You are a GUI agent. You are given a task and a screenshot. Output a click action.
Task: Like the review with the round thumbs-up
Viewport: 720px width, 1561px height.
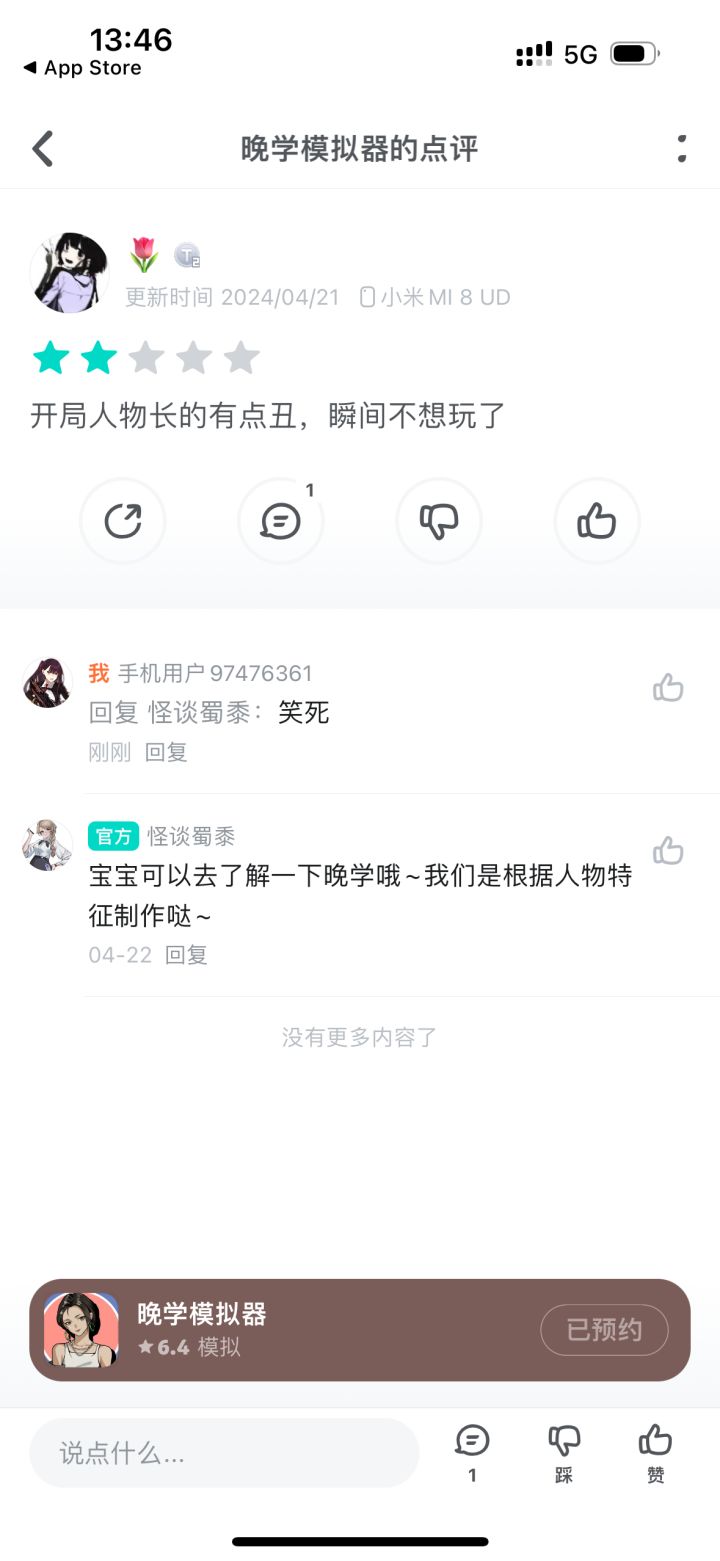click(597, 521)
